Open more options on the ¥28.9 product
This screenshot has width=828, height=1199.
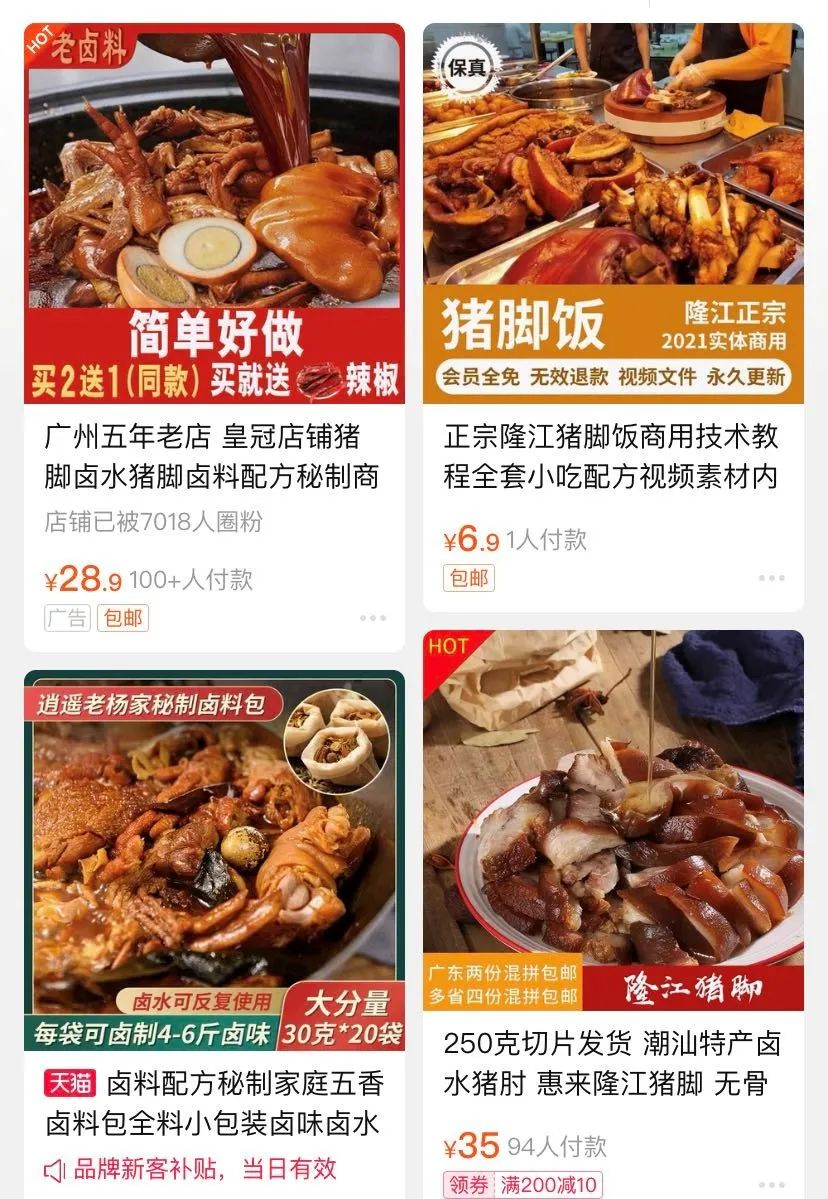(x=373, y=618)
